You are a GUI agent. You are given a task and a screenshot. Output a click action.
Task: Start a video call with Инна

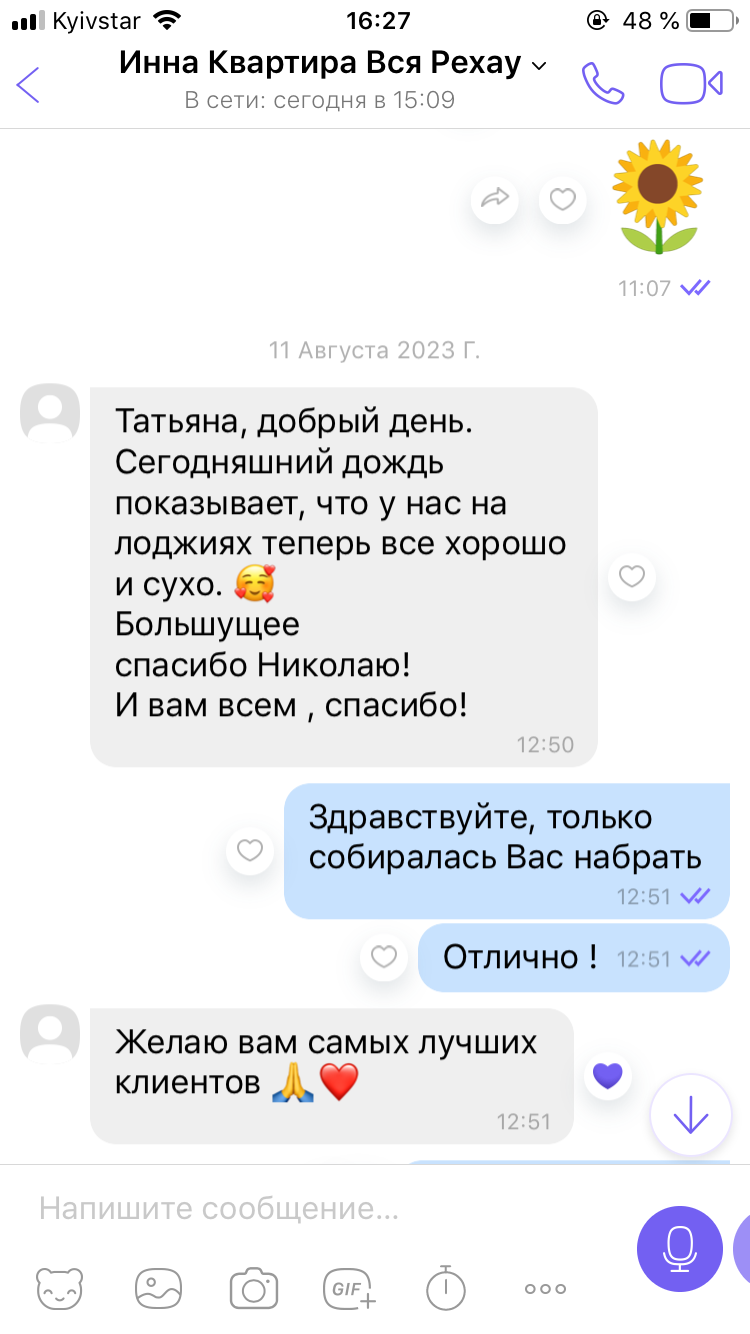[691, 84]
